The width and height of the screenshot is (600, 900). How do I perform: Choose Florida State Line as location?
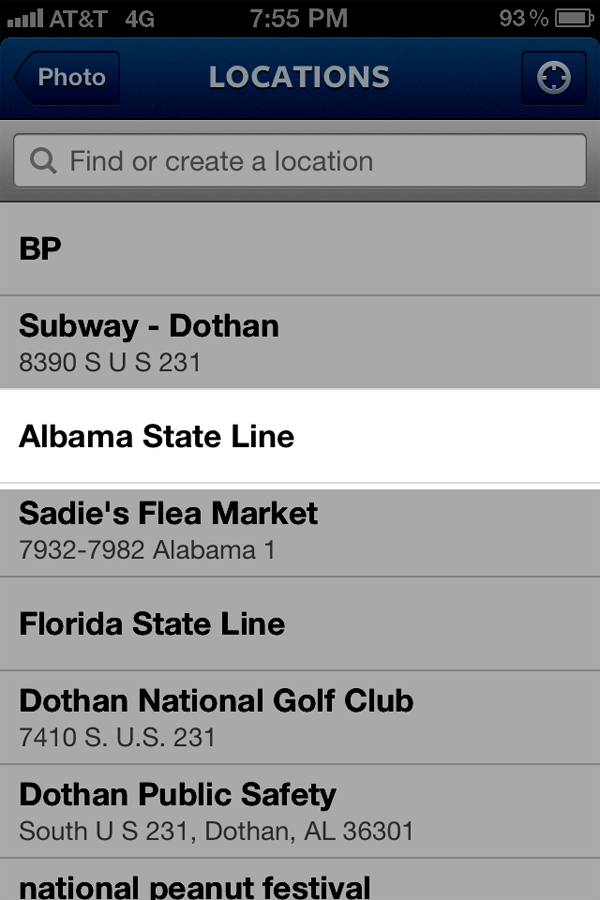pyautogui.click(x=300, y=624)
